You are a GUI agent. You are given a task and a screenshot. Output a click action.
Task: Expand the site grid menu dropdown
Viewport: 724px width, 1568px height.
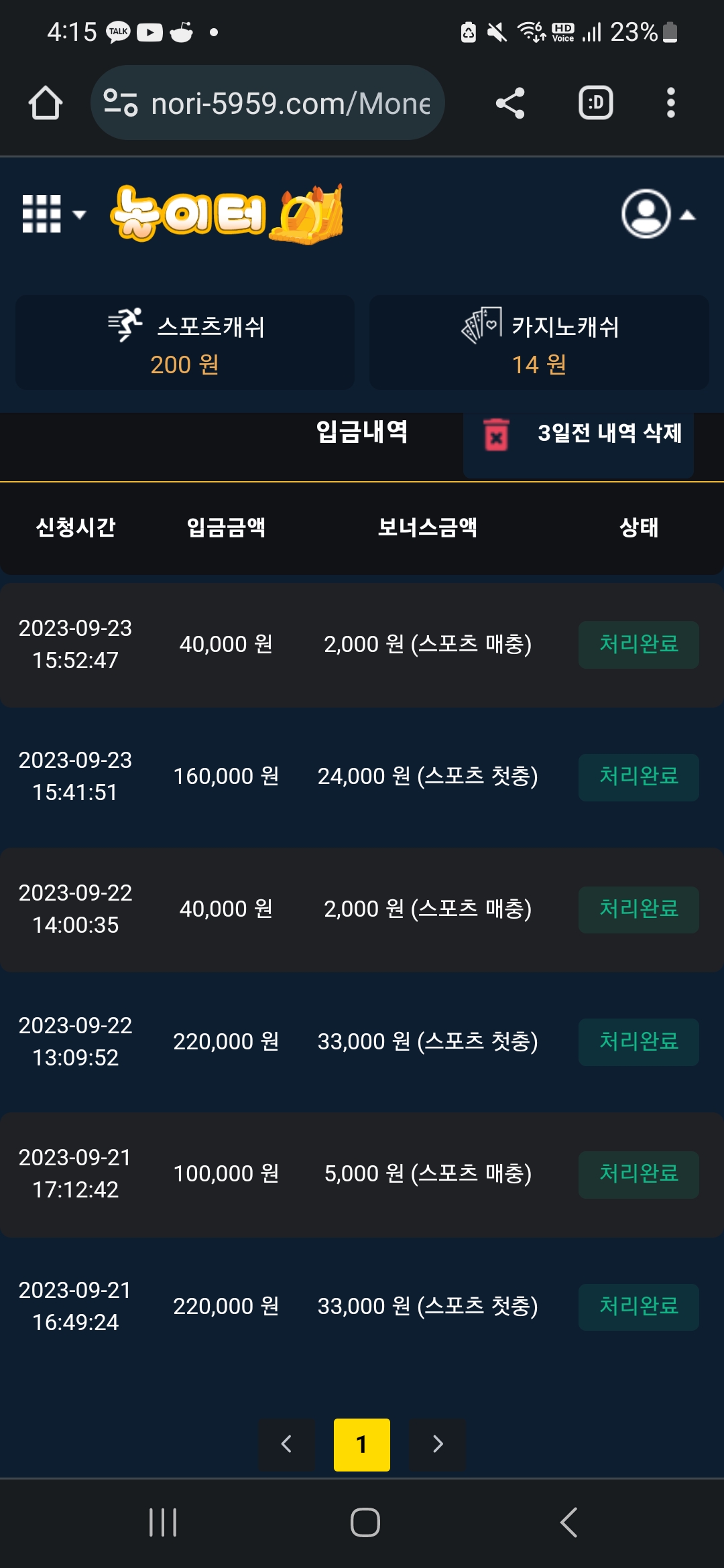click(54, 214)
